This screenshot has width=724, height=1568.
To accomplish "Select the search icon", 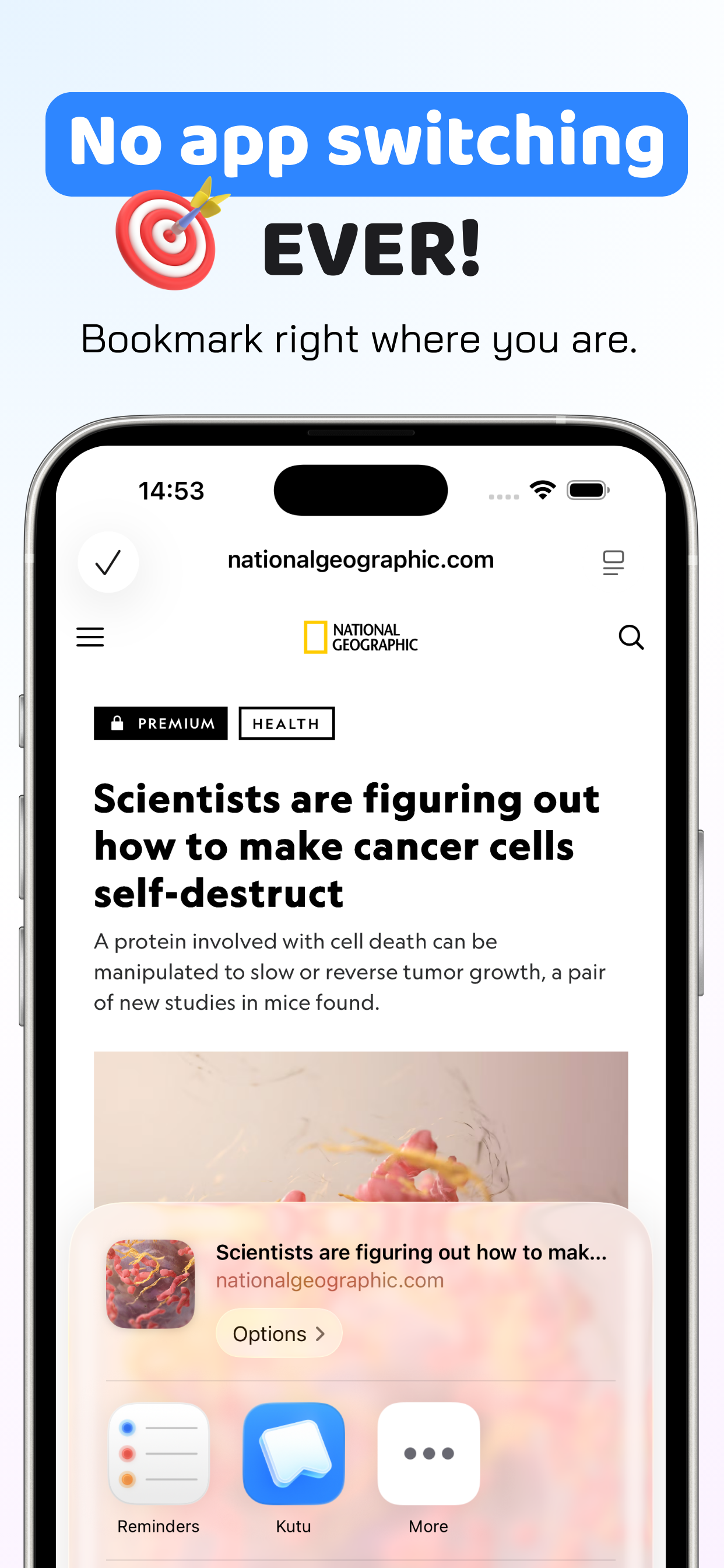I will click(631, 638).
